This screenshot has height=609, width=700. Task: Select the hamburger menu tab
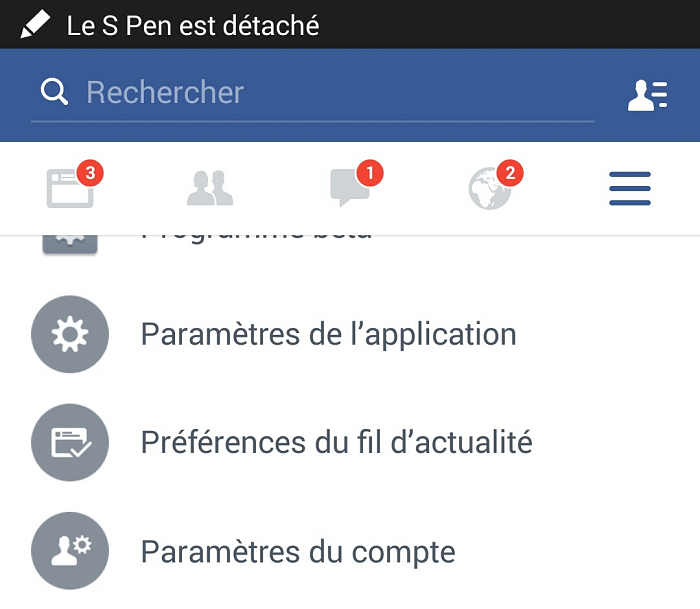pos(630,188)
